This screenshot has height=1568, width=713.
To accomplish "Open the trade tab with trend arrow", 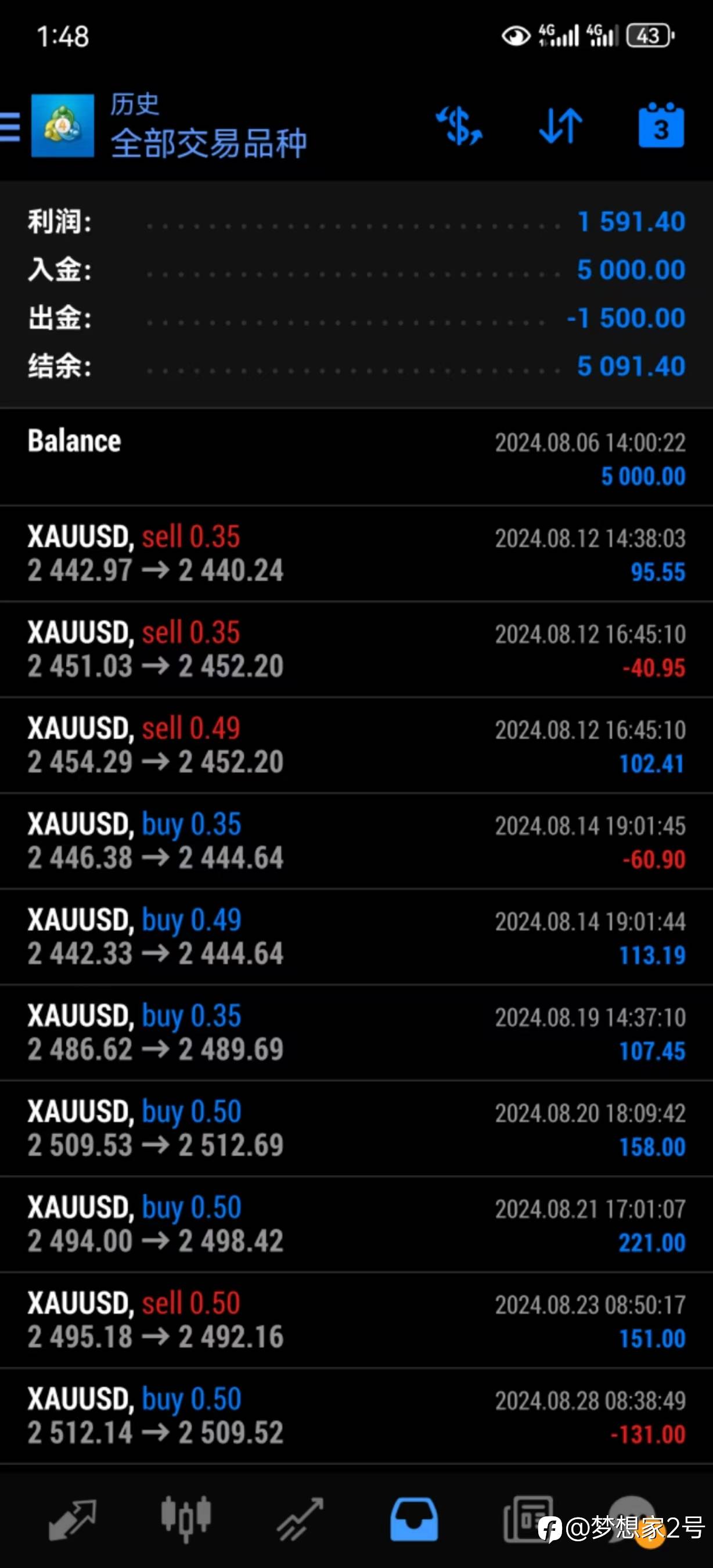I will [300, 1519].
